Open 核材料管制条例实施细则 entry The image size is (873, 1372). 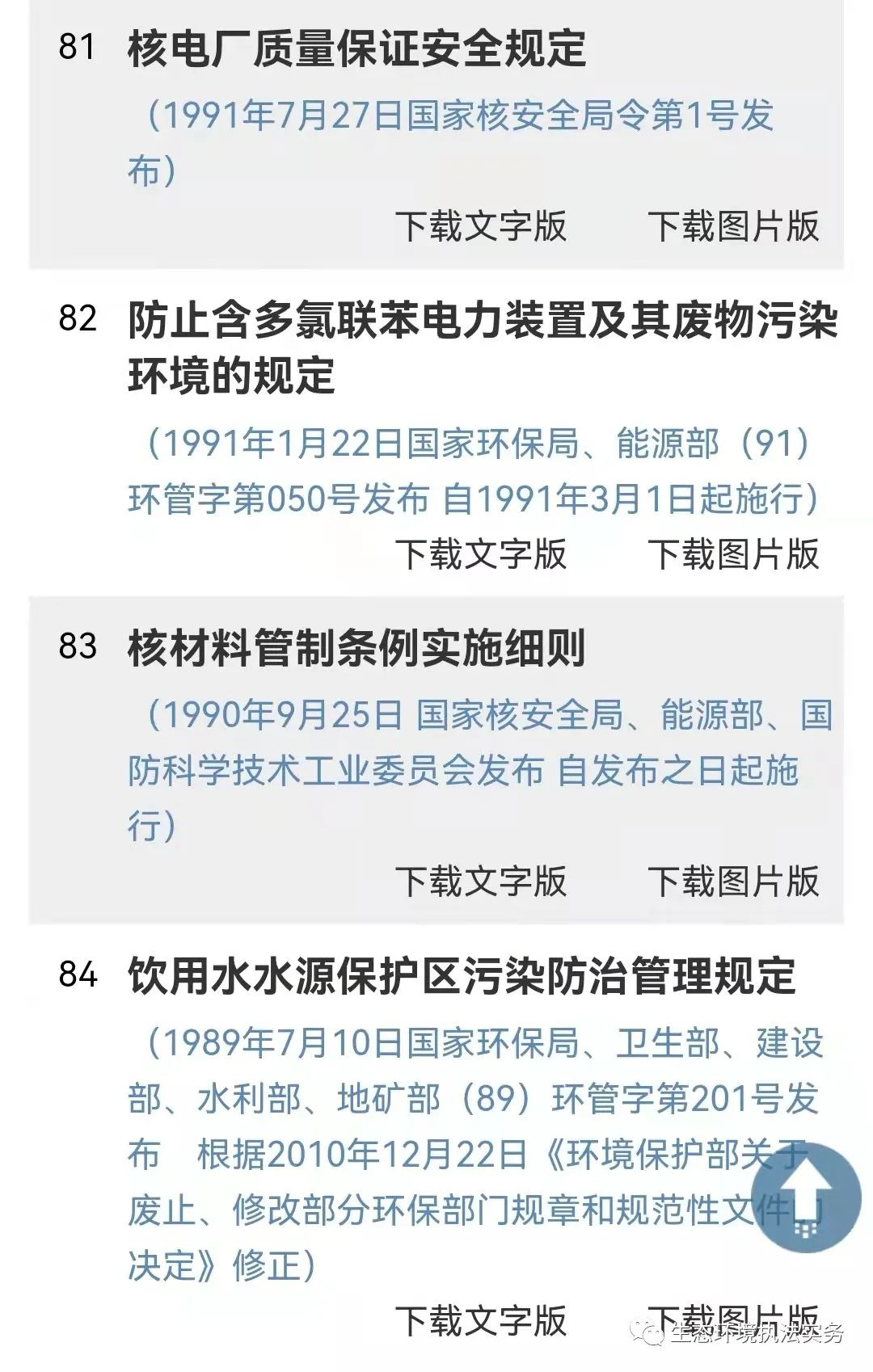click(356, 648)
